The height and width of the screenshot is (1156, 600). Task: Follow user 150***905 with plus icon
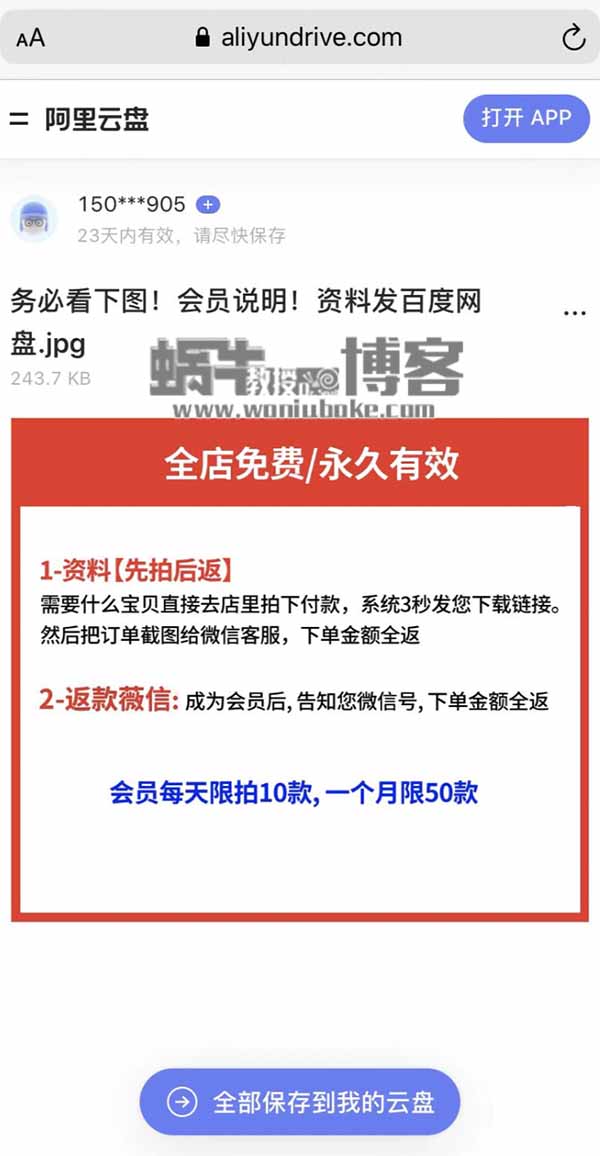(208, 204)
